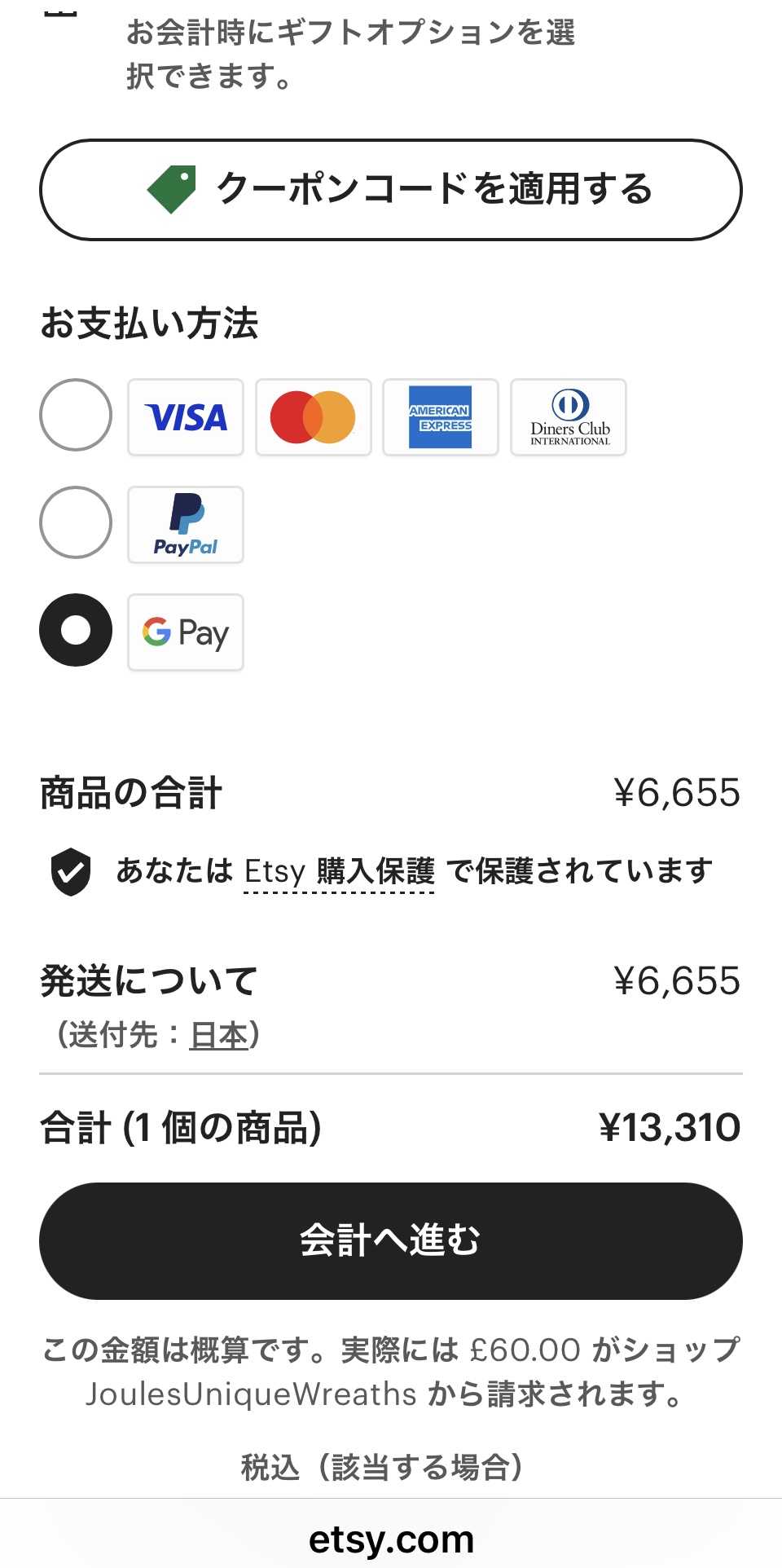Select the Google Pay radio button
The height and width of the screenshot is (1568, 782).
[76, 630]
